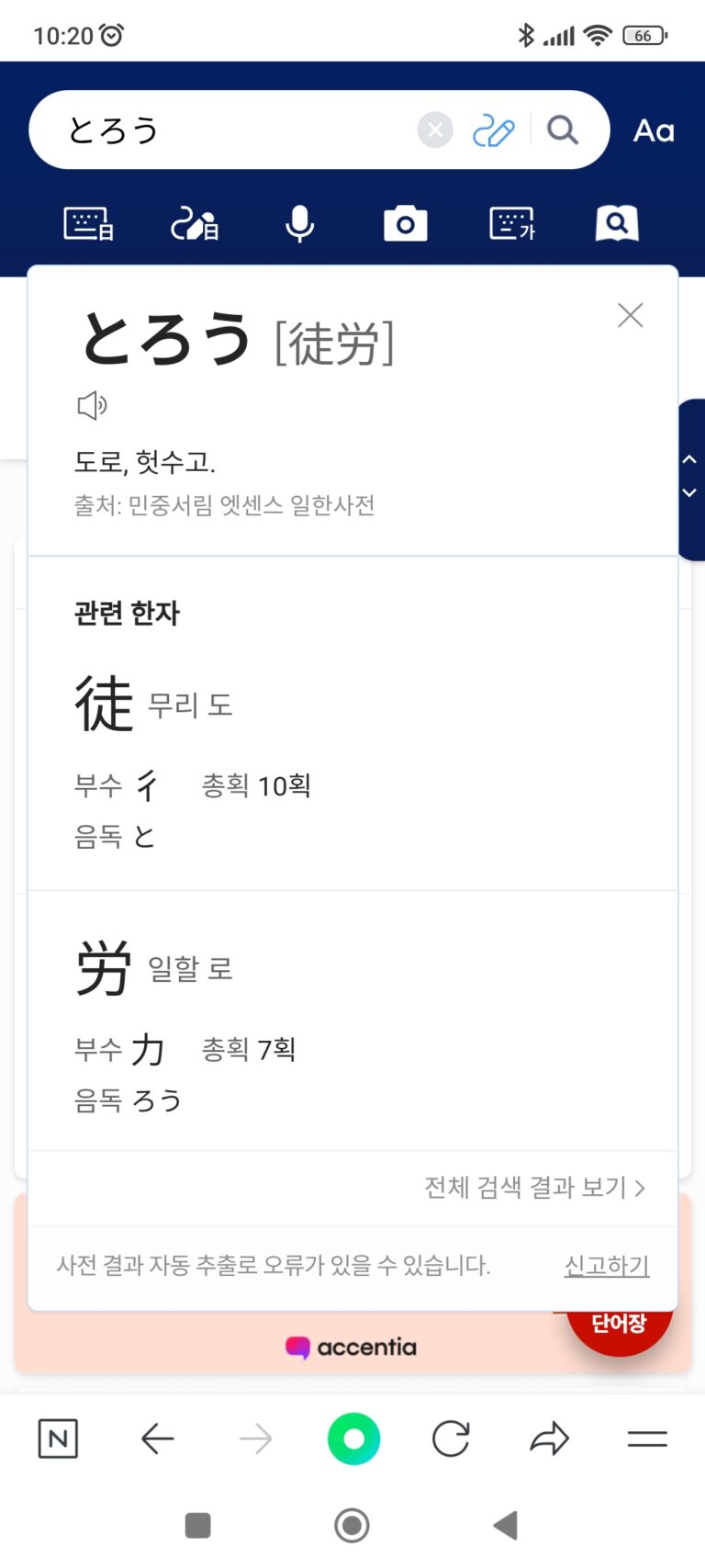View all results via 전체 검색 결과 보기
The height and width of the screenshot is (1568, 705).
[534, 1187]
